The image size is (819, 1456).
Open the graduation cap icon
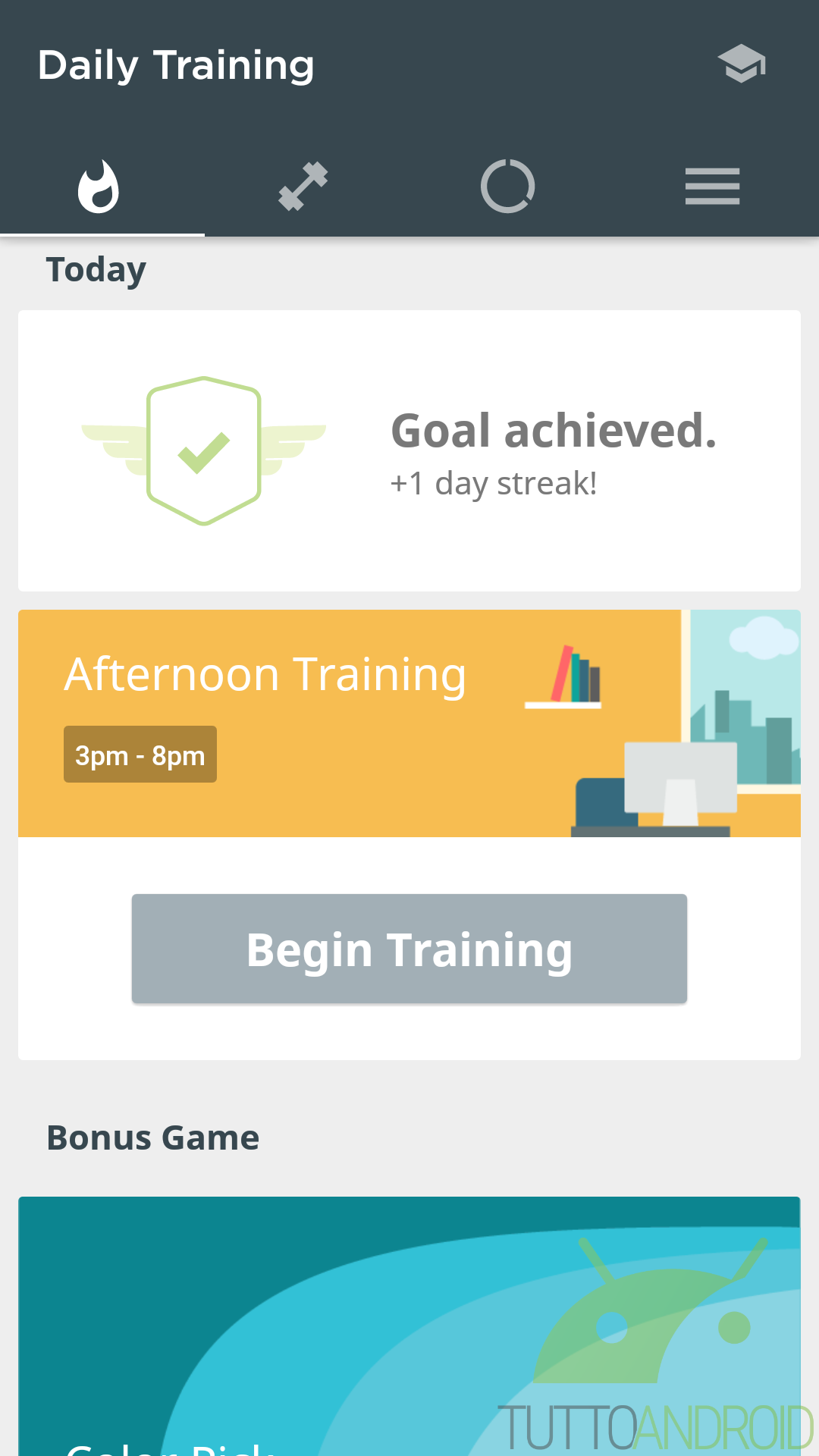(742, 64)
